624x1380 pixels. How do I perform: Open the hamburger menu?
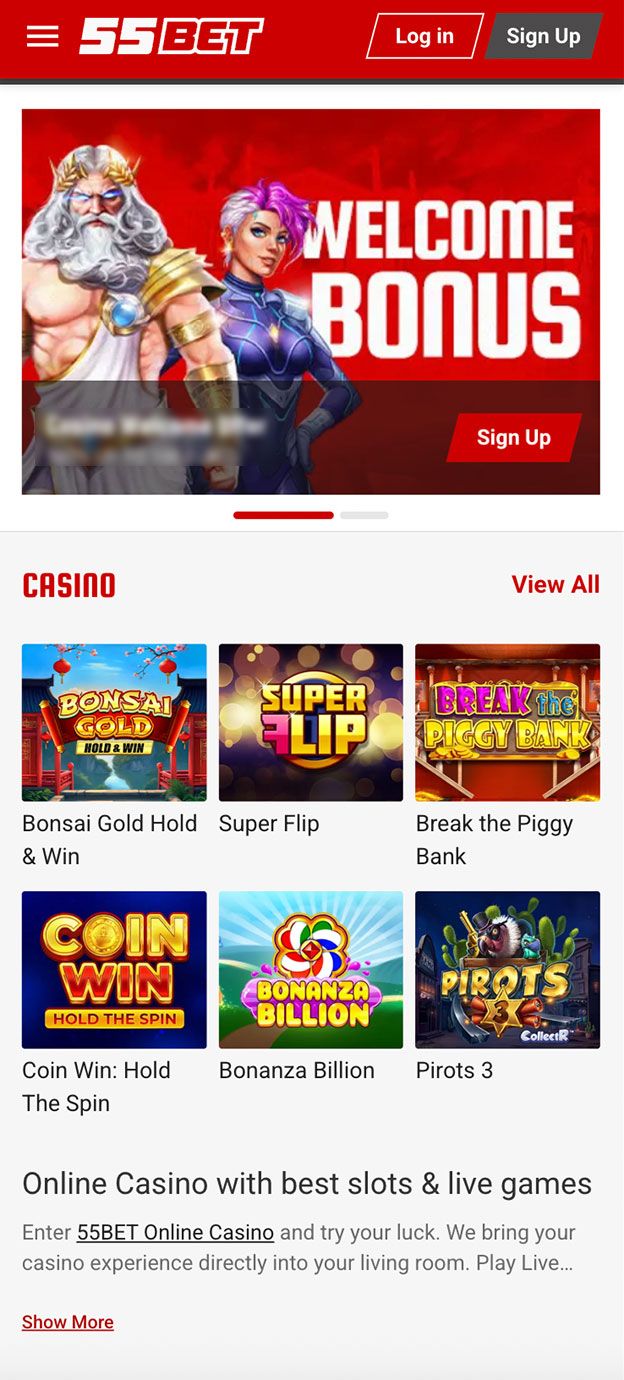click(43, 37)
